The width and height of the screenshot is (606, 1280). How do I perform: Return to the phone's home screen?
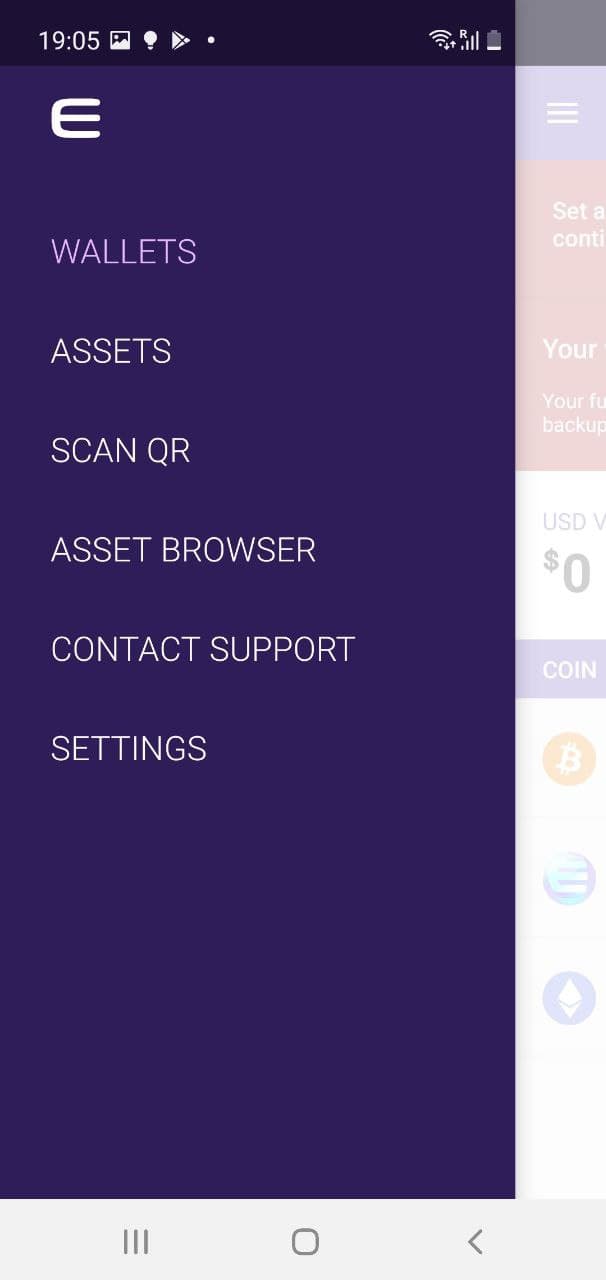(305, 1241)
